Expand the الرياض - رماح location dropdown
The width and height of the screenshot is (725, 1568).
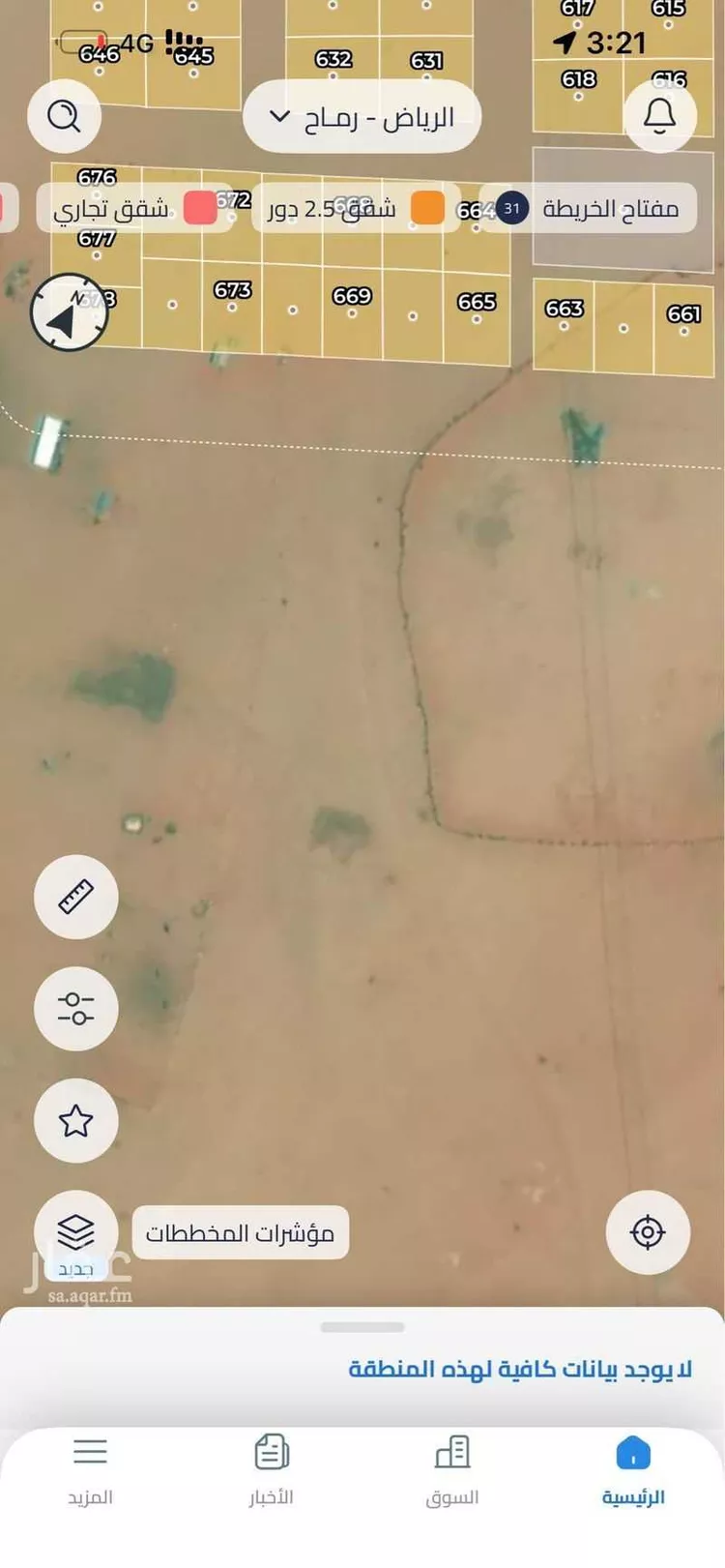click(362, 117)
